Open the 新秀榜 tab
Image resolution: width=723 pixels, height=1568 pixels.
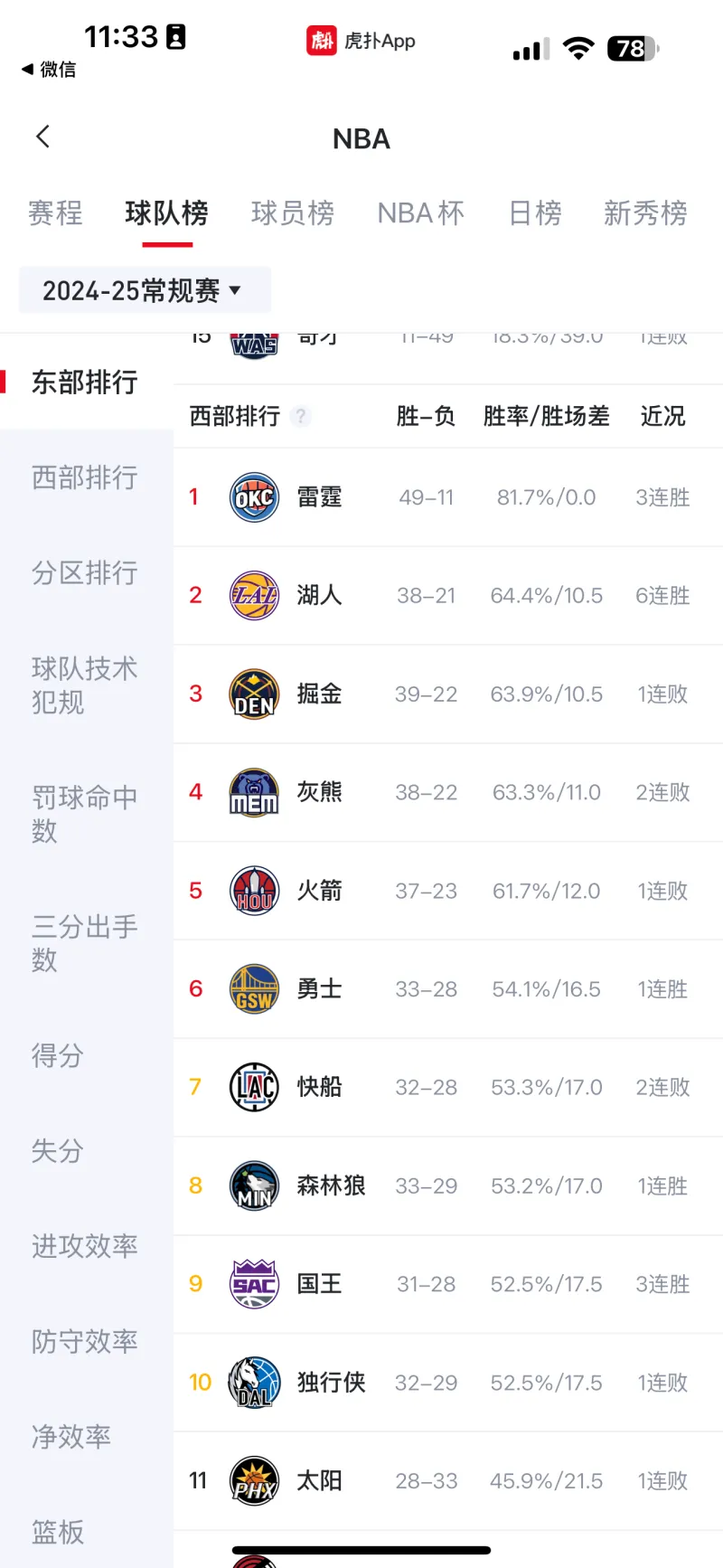pyautogui.click(x=645, y=213)
